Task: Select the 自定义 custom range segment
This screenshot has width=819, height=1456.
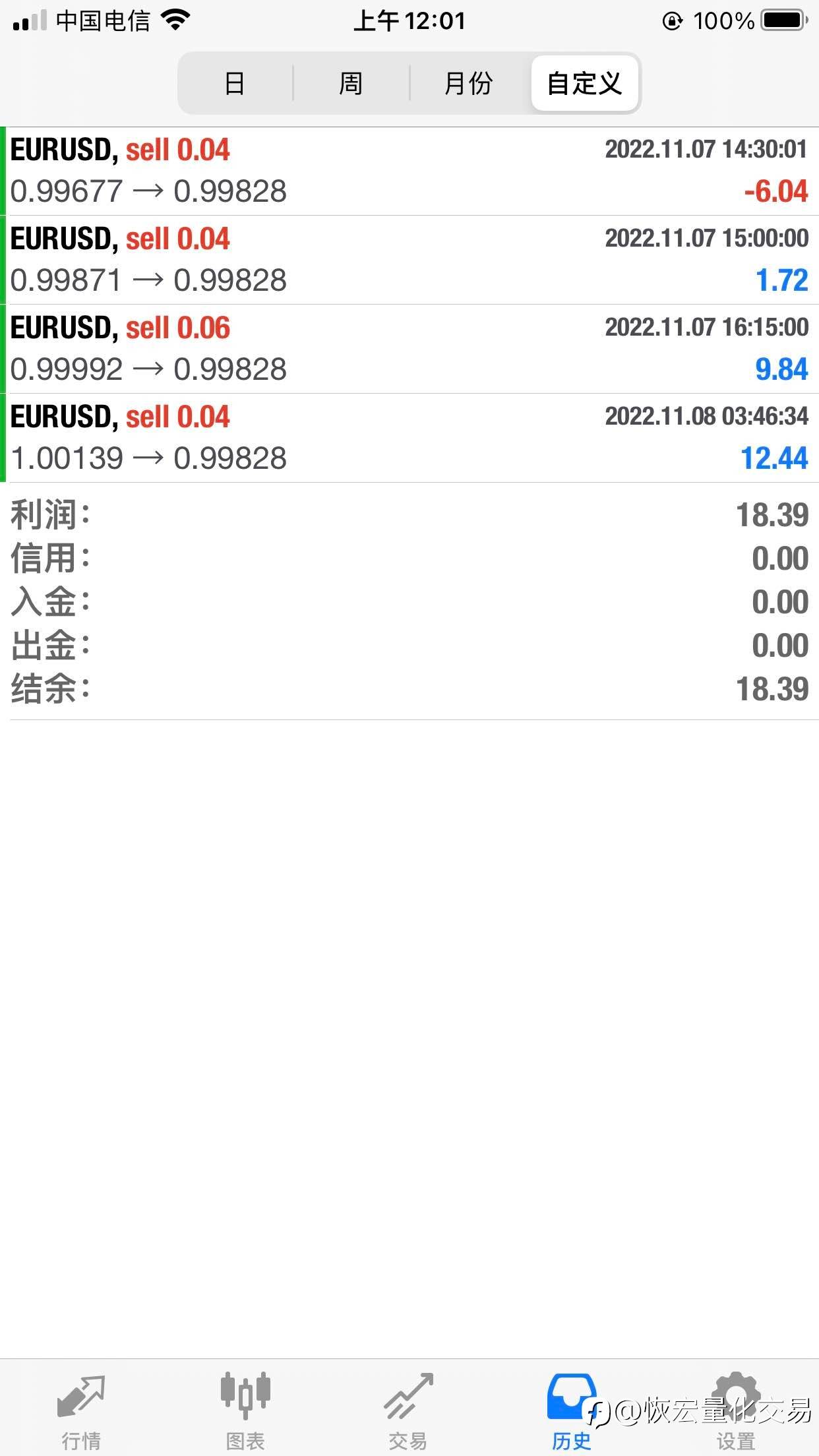Action: [584, 83]
